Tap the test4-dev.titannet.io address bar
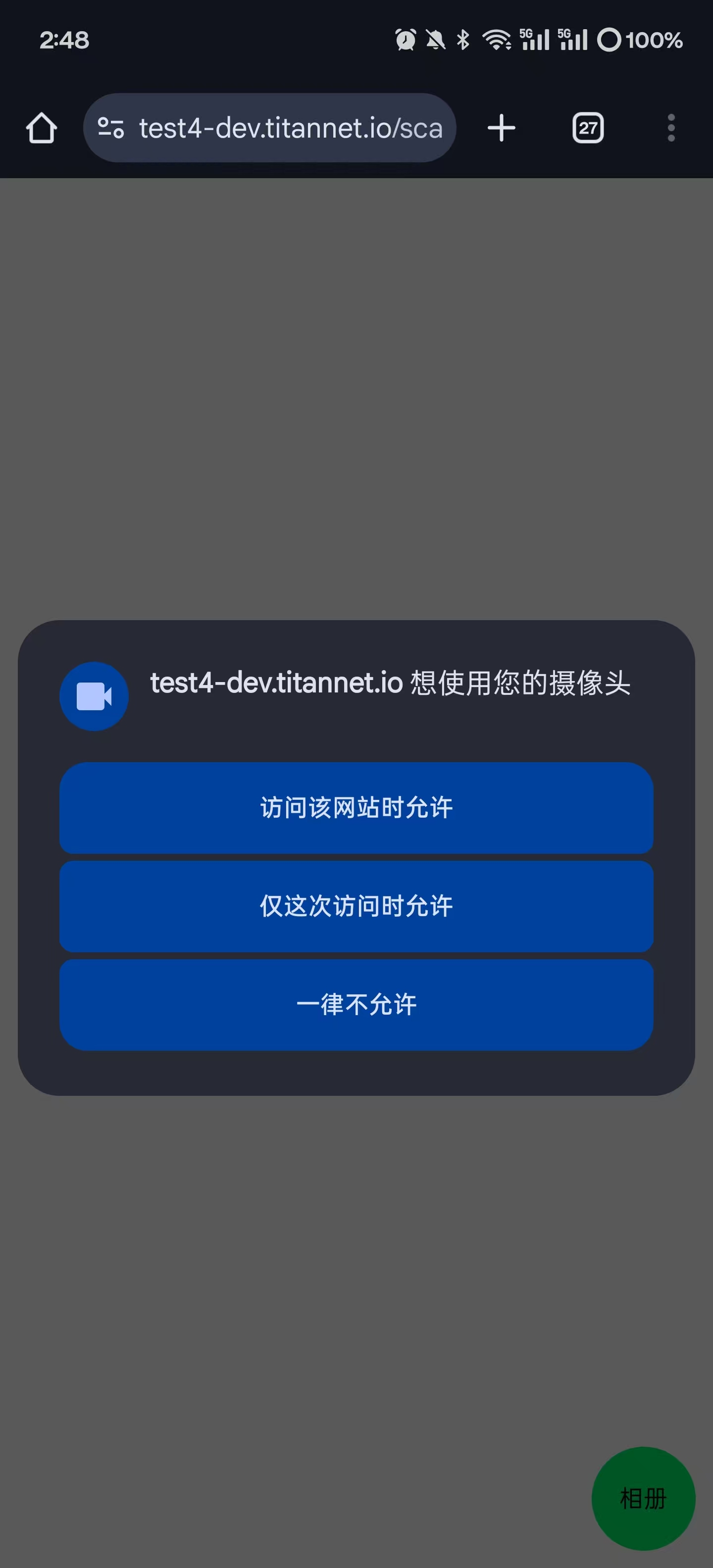This screenshot has width=713, height=1568. tap(291, 128)
